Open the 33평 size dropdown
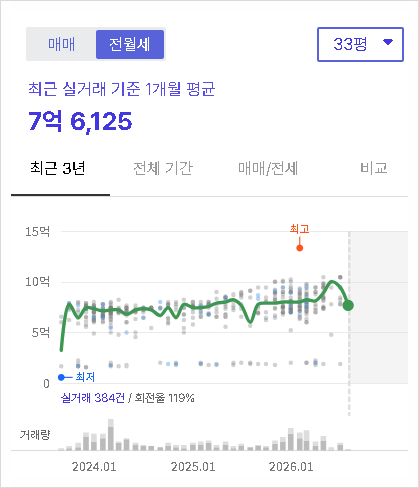 tap(360, 44)
